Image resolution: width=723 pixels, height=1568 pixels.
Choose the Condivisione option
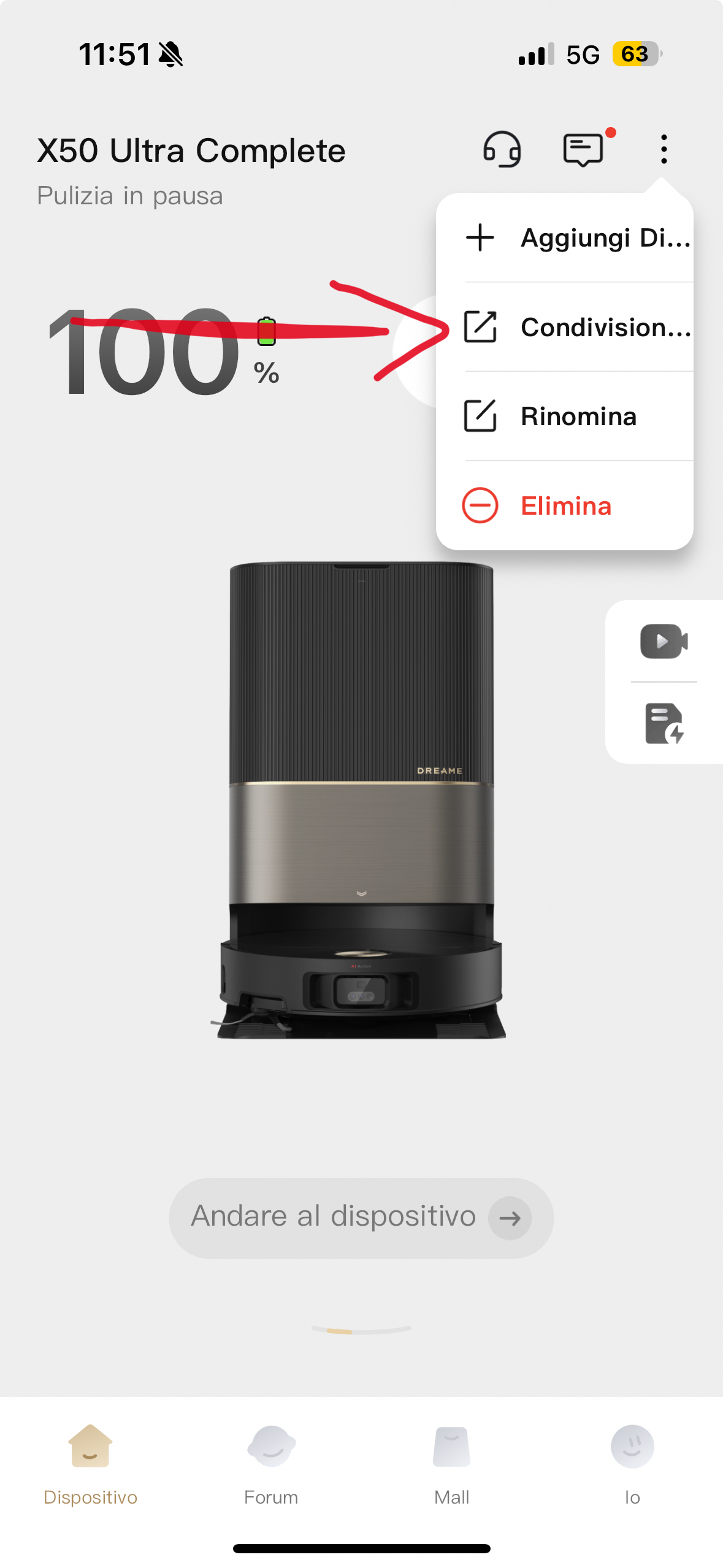point(575,327)
